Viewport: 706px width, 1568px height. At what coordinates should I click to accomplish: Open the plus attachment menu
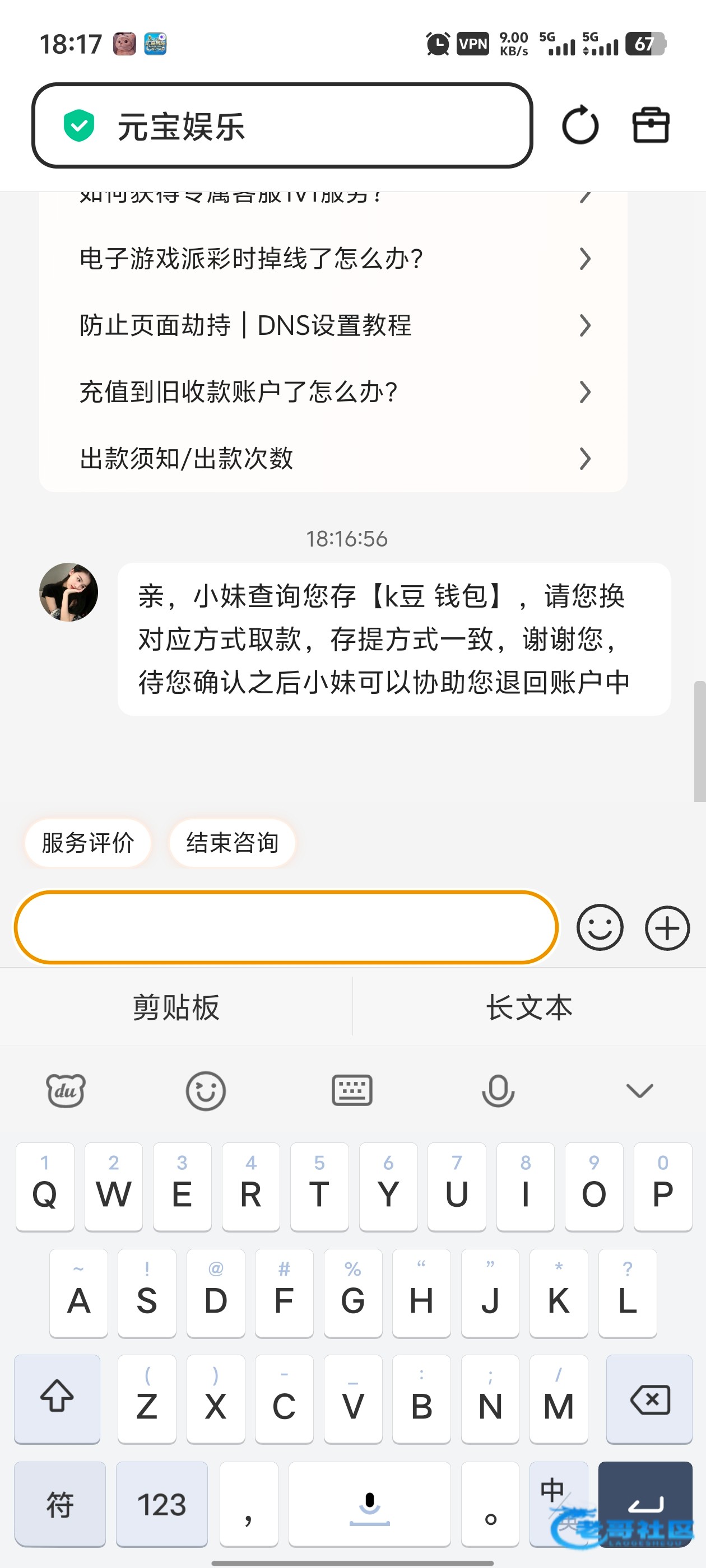tap(667, 928)
